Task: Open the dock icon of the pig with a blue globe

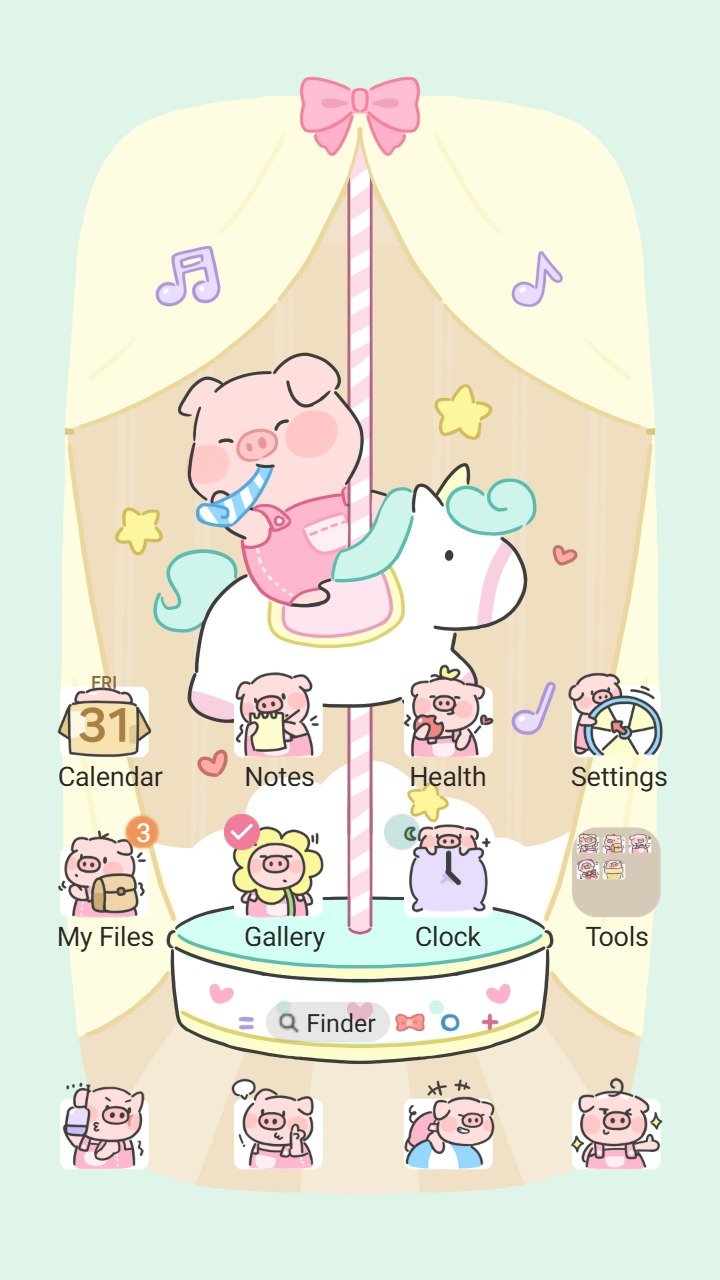Action: (x=448, y=1125)
